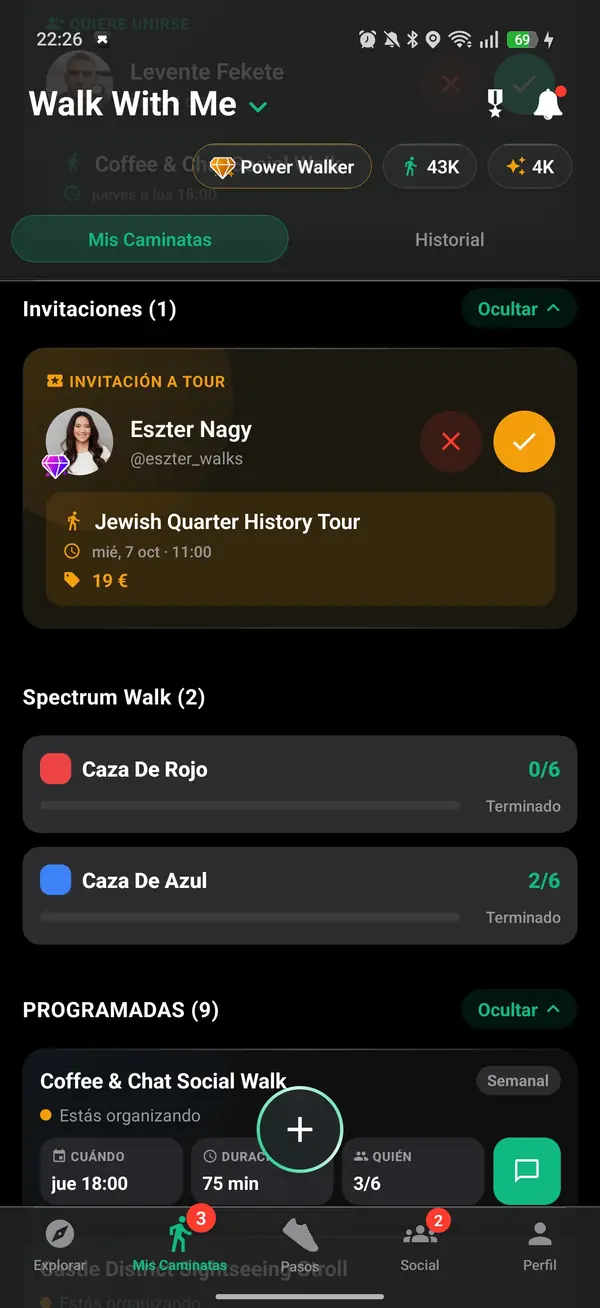Open the achievements medal icon
Screen dimensions: 600x1308
pos(495,104)
